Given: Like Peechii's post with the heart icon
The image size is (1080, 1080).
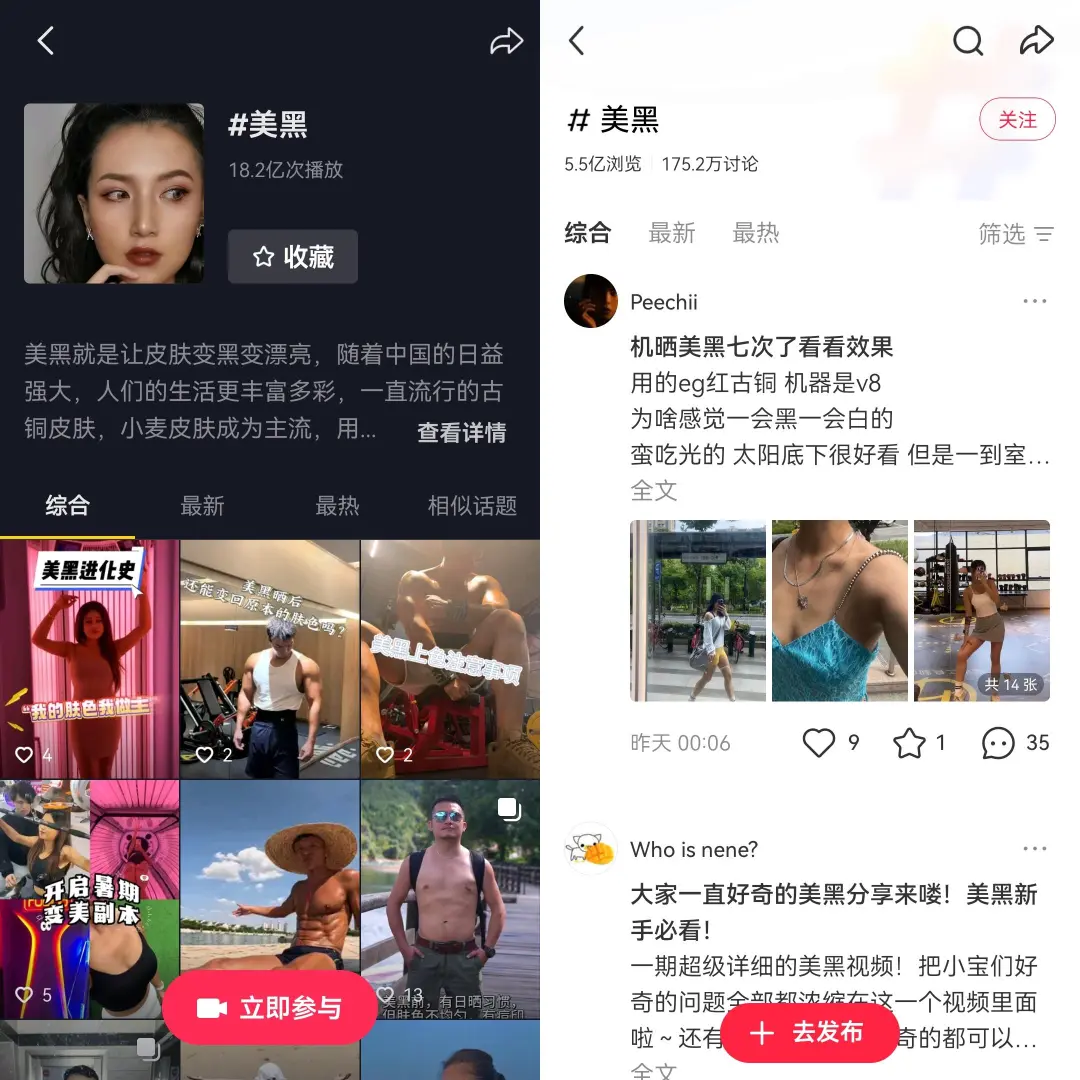Looking at the screenshot, I should tap(819, 742).
